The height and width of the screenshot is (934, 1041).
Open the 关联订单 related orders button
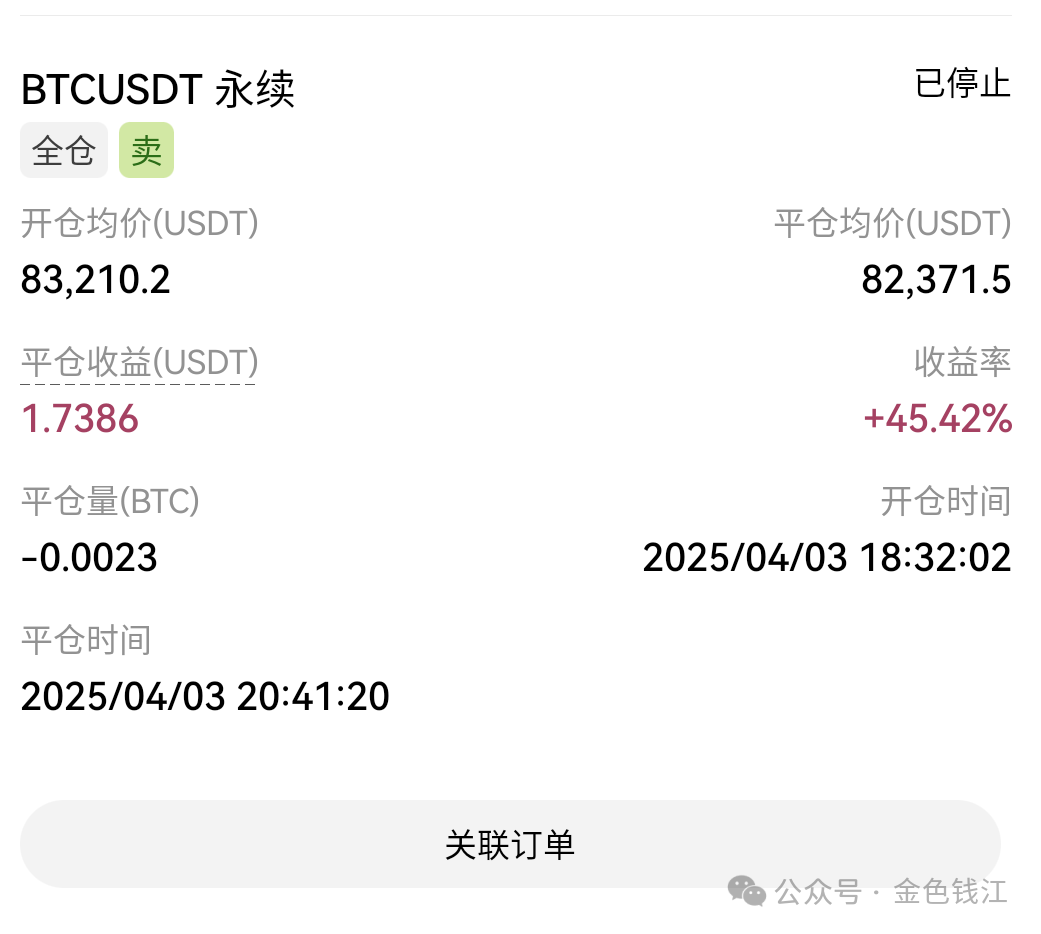coord(510,844)
